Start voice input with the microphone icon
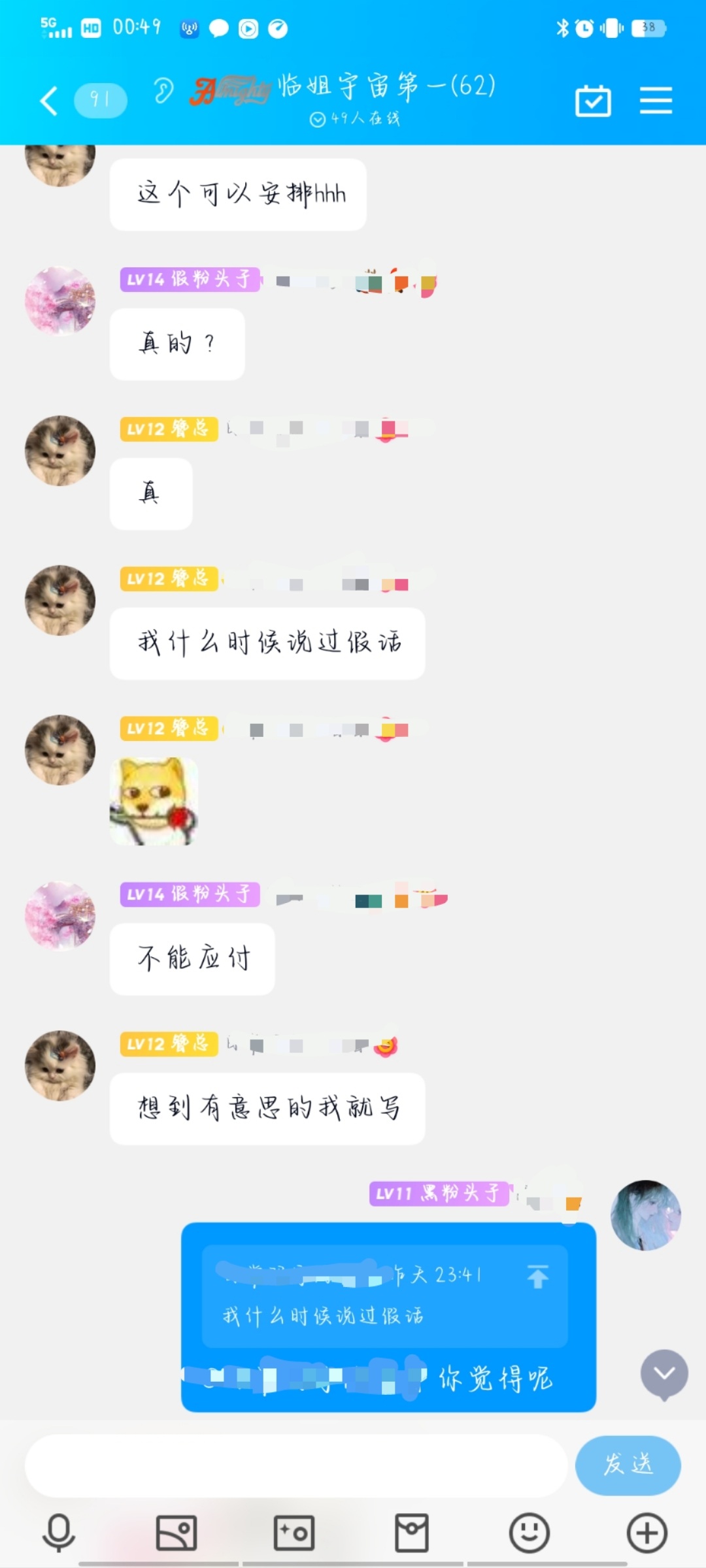Viewport: 706px width, 1568px height. click(59, 1533)
